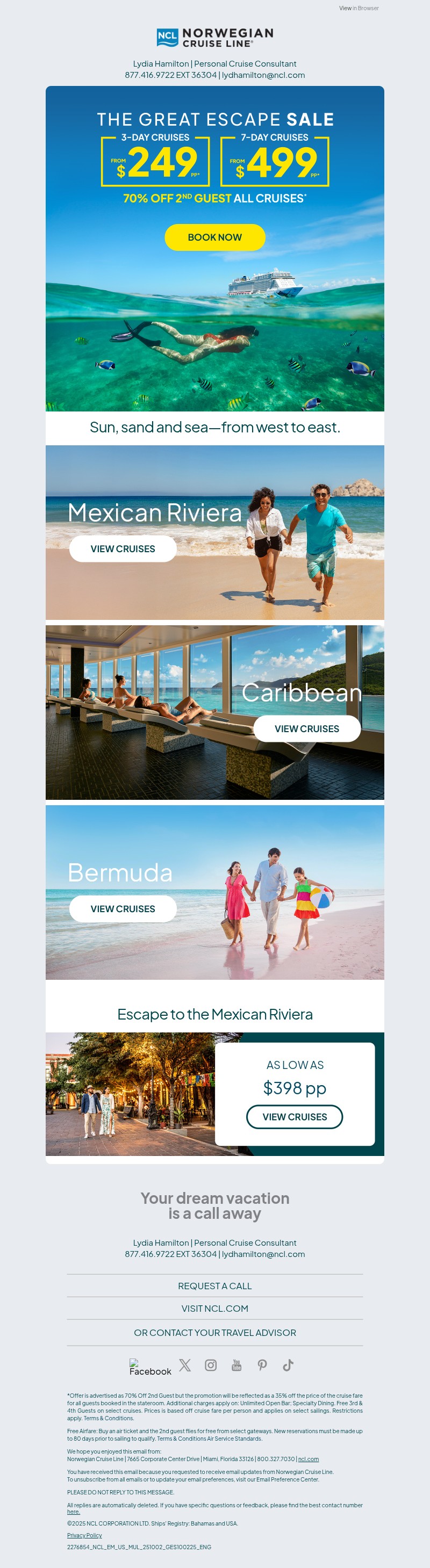
Task: View cruises for the Caribbean
Action: click(306, 728)
